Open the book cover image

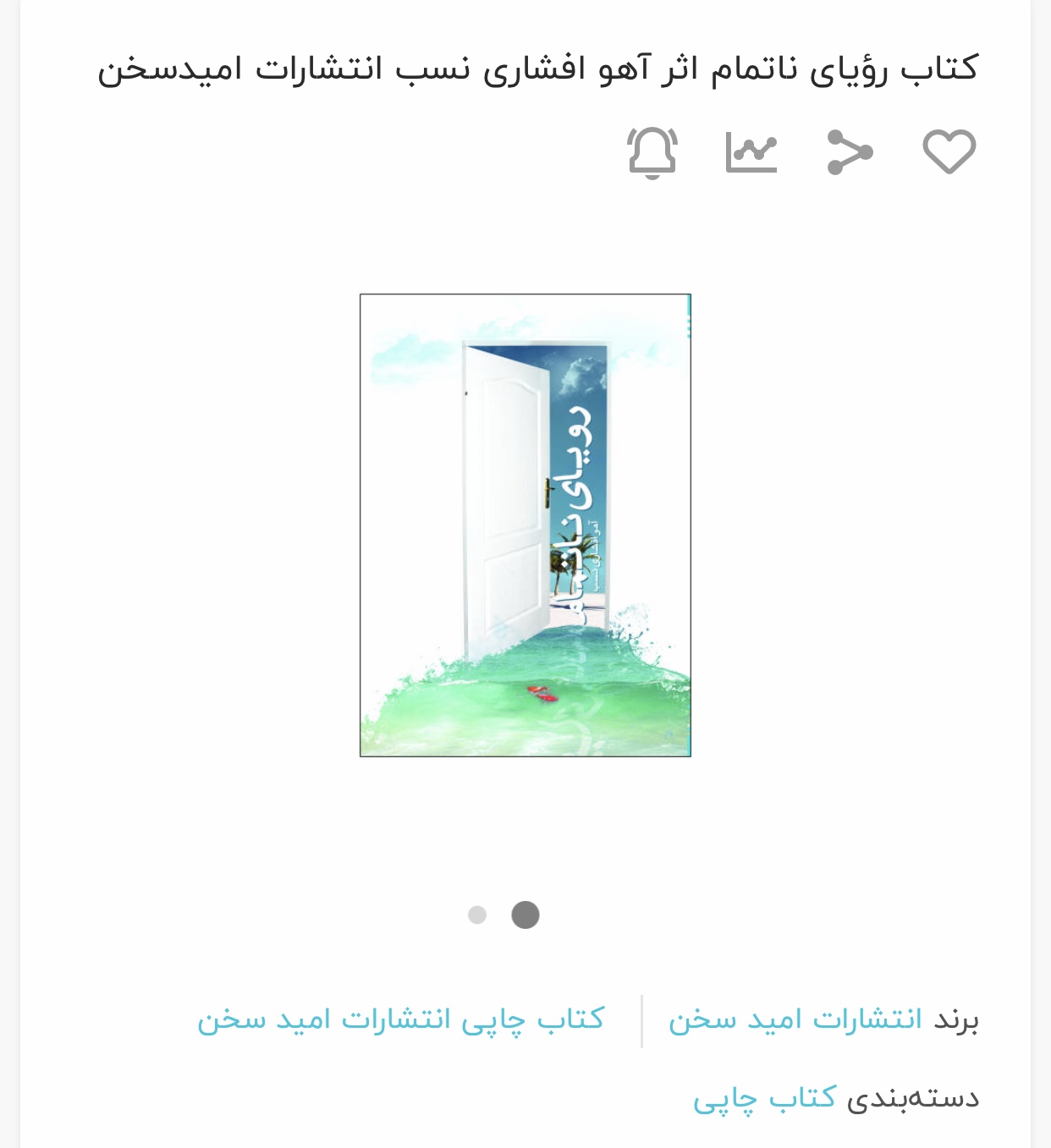525,525
